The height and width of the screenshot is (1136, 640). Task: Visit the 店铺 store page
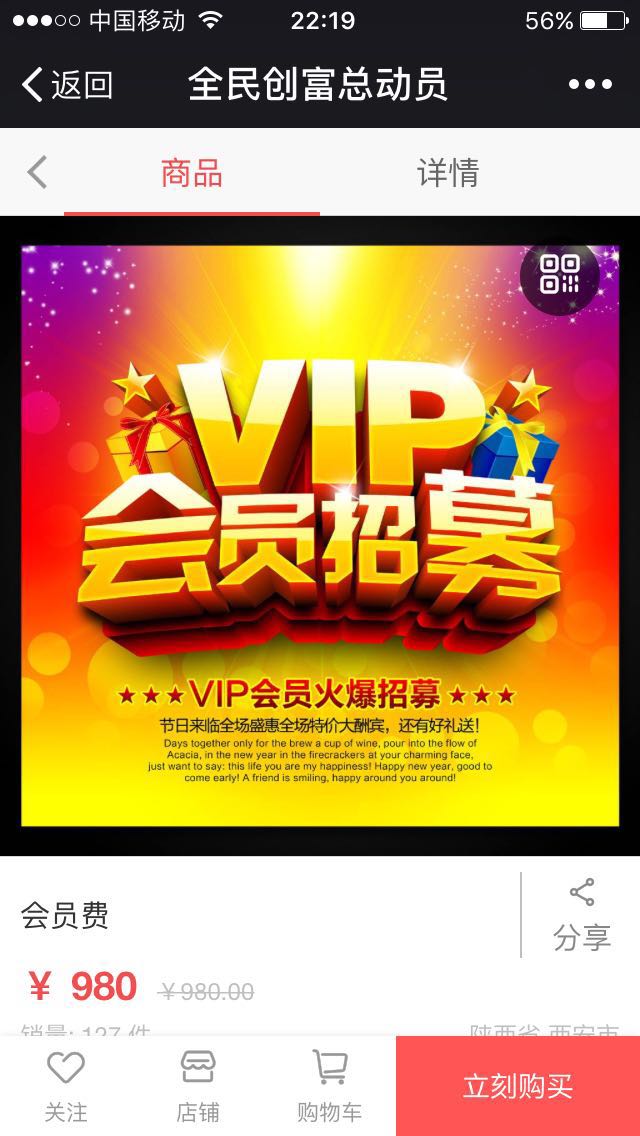tap(197, 1085)
